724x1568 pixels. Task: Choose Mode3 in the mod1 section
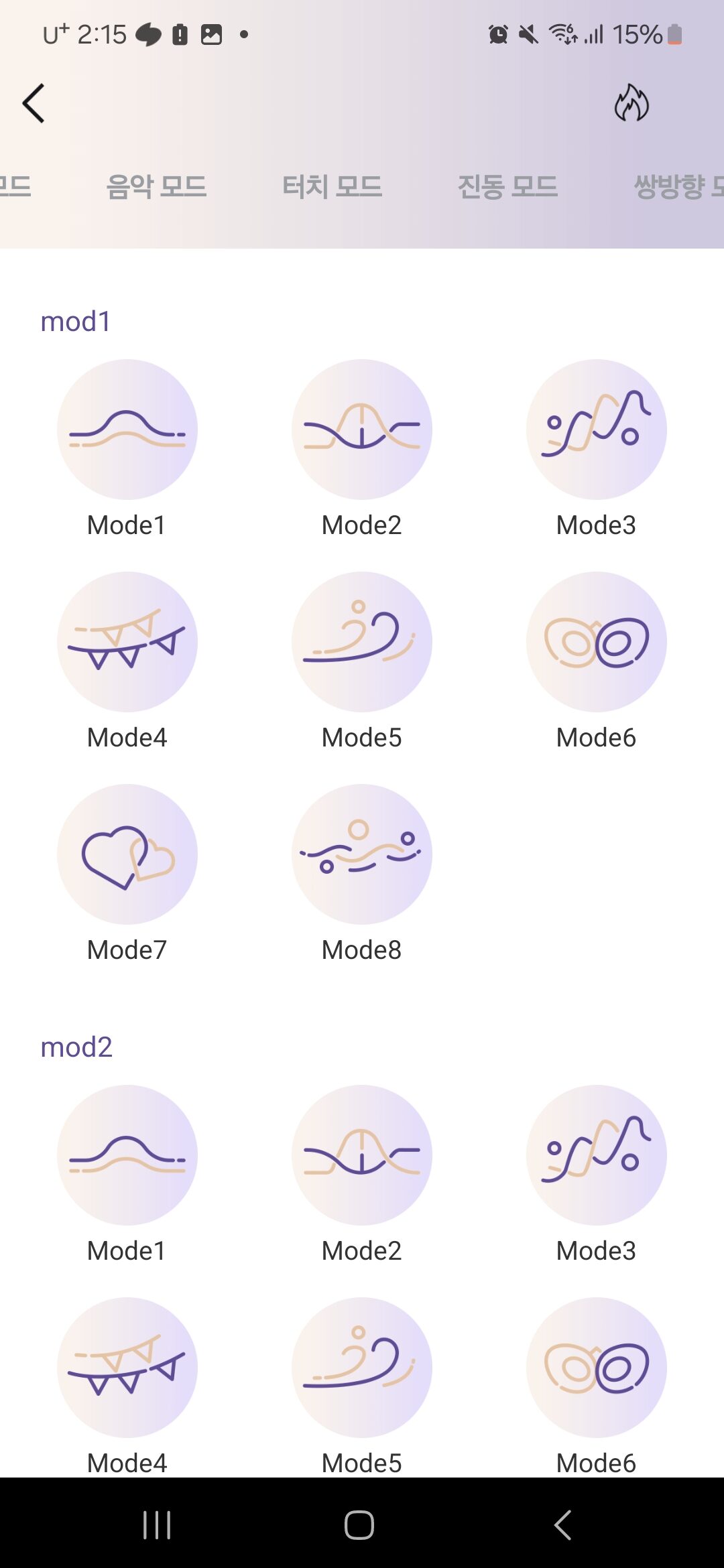[597, 430]
